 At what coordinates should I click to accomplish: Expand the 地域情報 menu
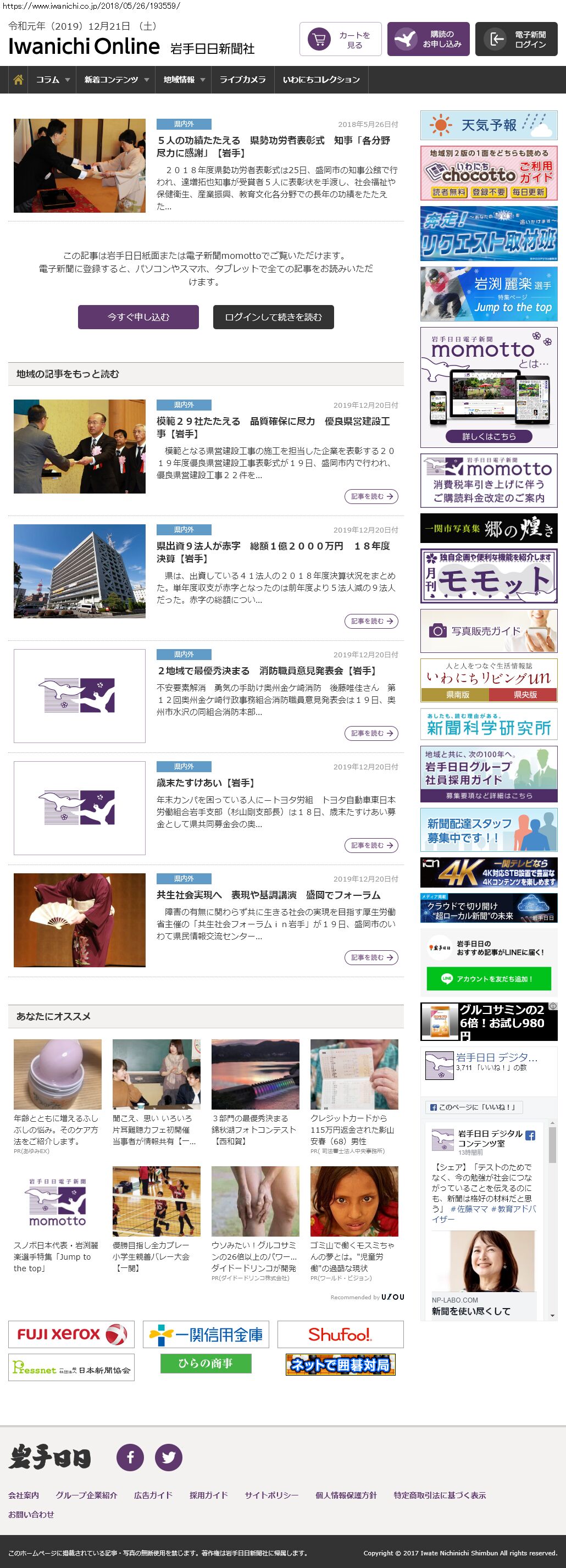coord(184,80)
